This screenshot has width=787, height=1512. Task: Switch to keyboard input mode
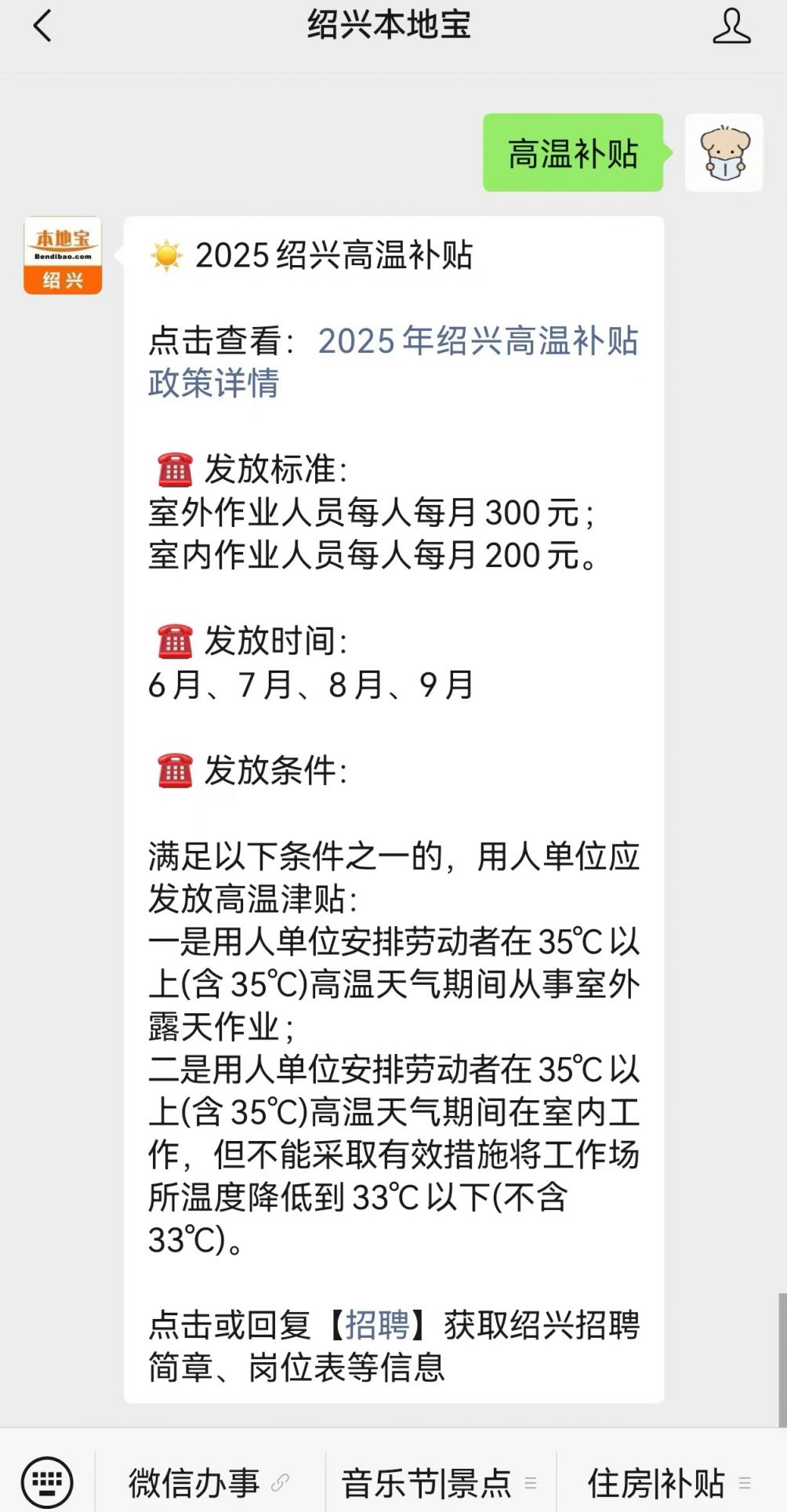tap(47, 1481)
